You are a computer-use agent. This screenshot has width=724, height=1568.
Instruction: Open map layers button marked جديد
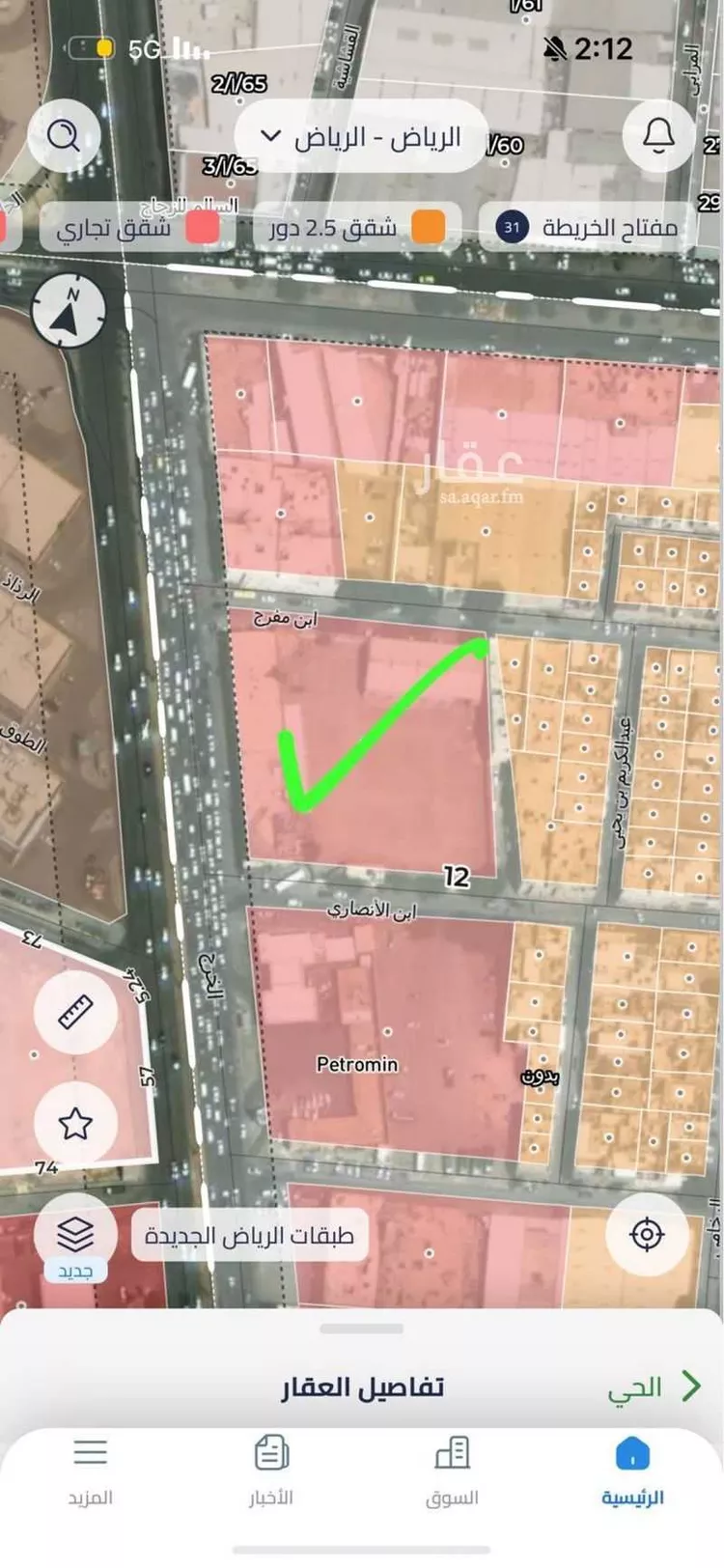pyautogui.click(x=75, y=1236)
